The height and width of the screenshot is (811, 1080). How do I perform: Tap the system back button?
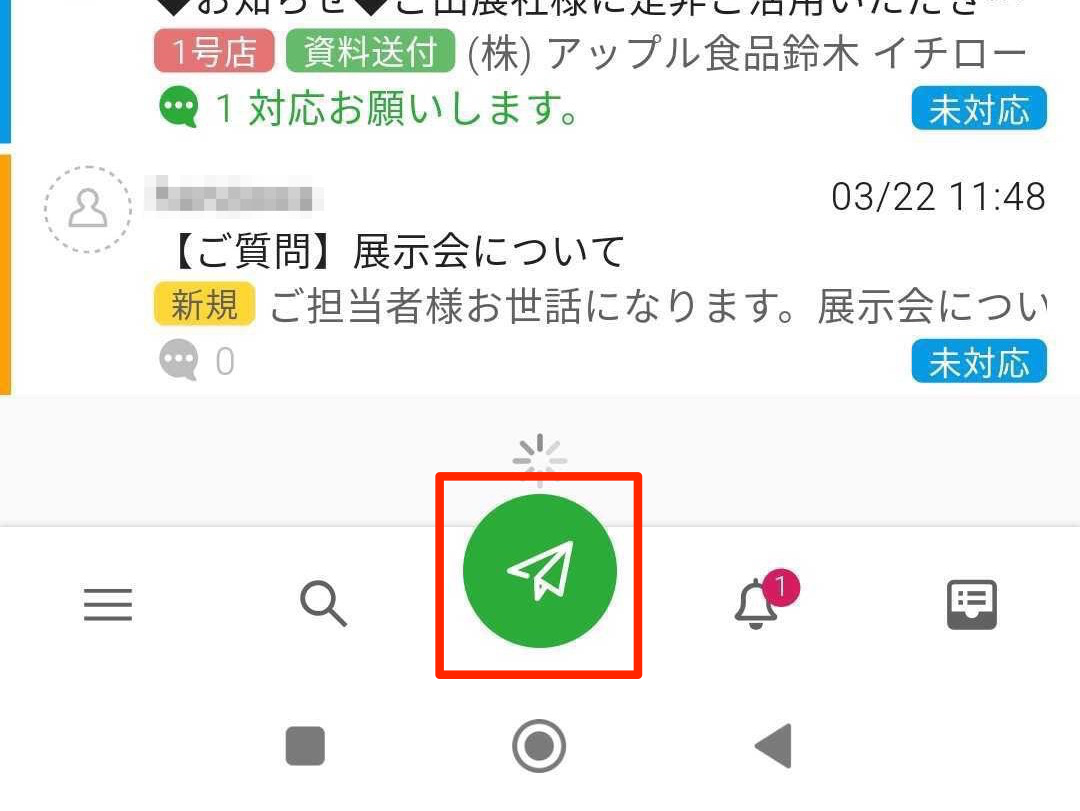[x=773, y=746]
